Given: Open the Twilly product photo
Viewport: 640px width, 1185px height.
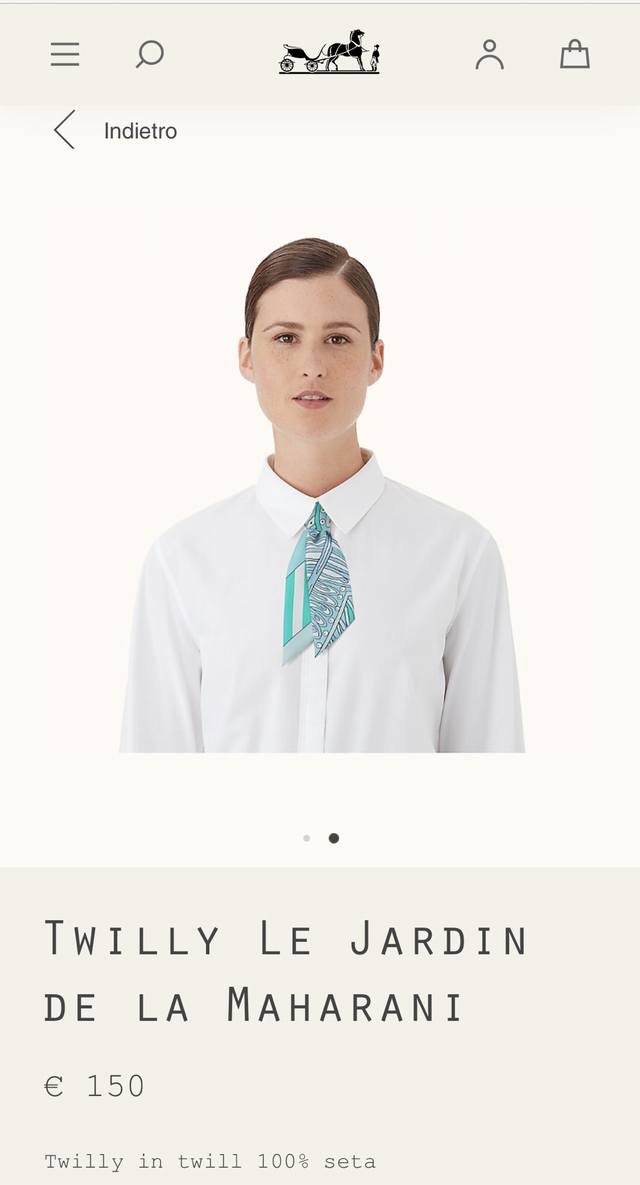Looking at the screenshot, I should click(320, 495).
